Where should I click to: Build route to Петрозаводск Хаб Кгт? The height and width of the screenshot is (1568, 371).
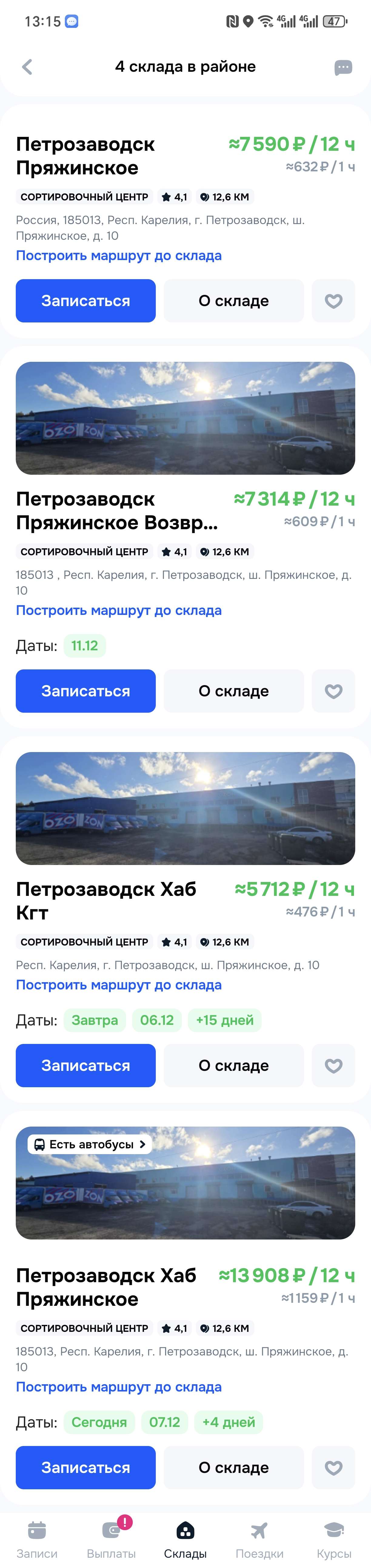tap(119, 985)
